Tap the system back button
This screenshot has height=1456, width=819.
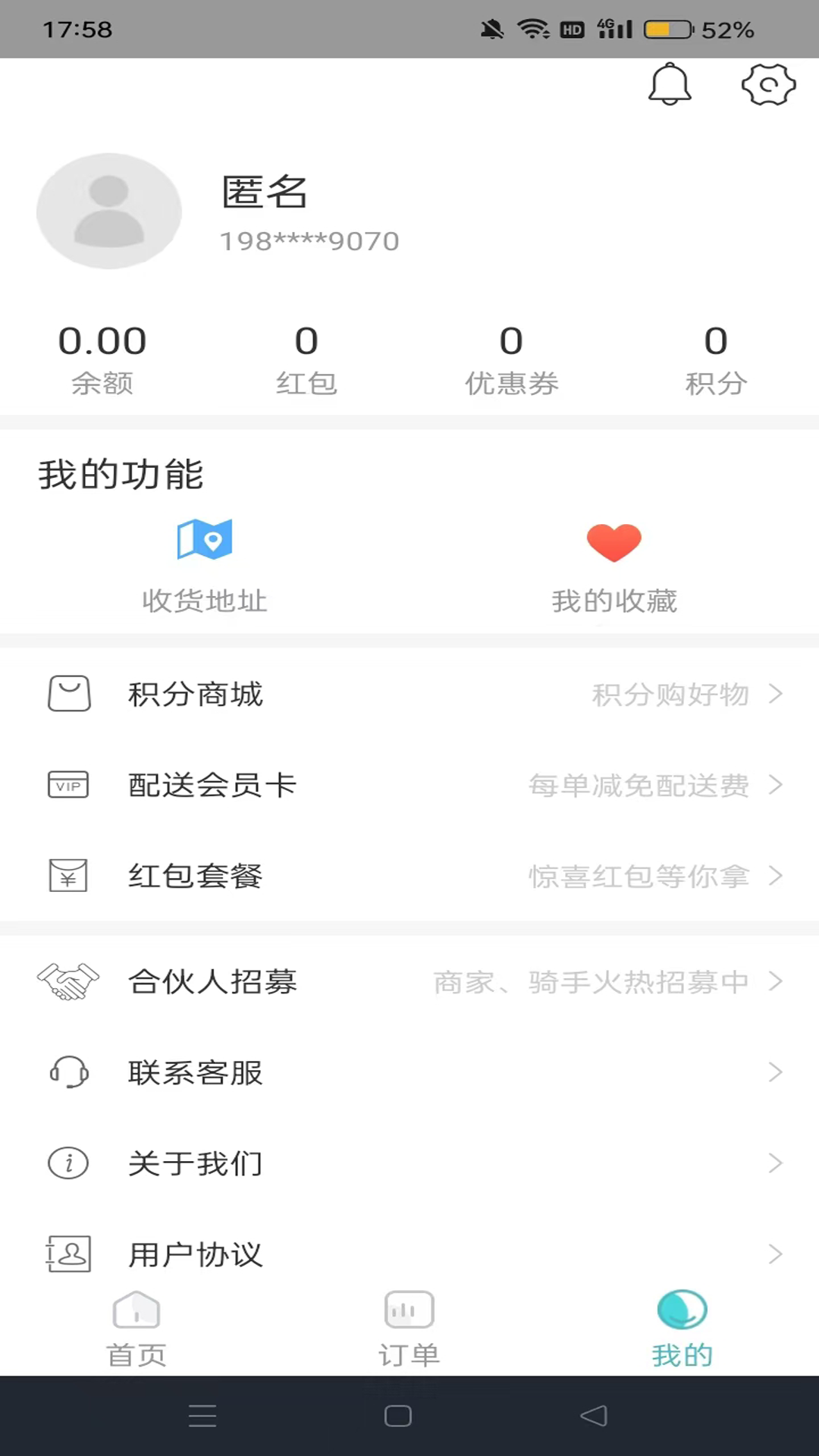[x=594, y=1416]
